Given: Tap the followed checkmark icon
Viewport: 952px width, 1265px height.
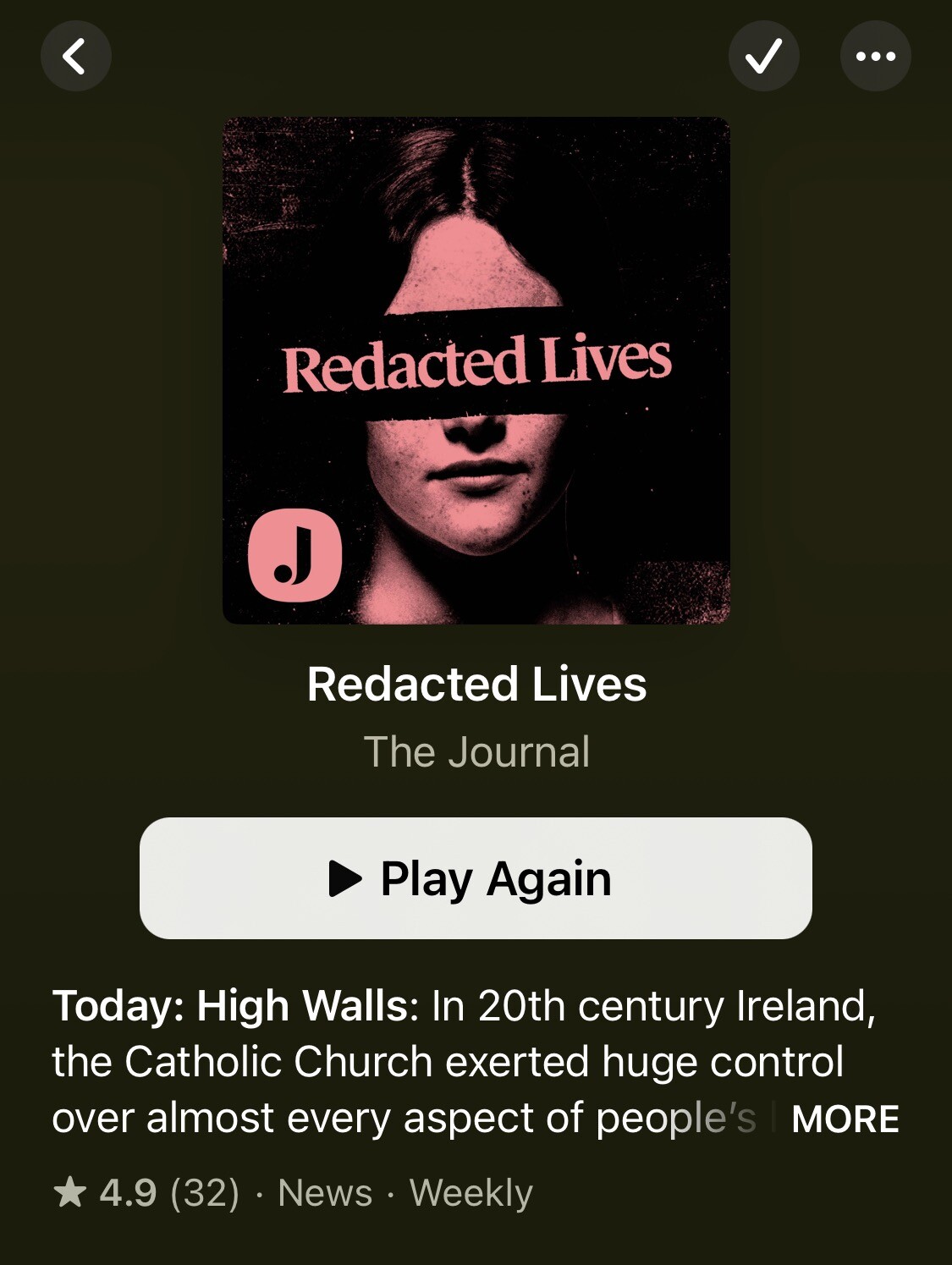Looking at the screenshot, I should [x=763, y=57].
